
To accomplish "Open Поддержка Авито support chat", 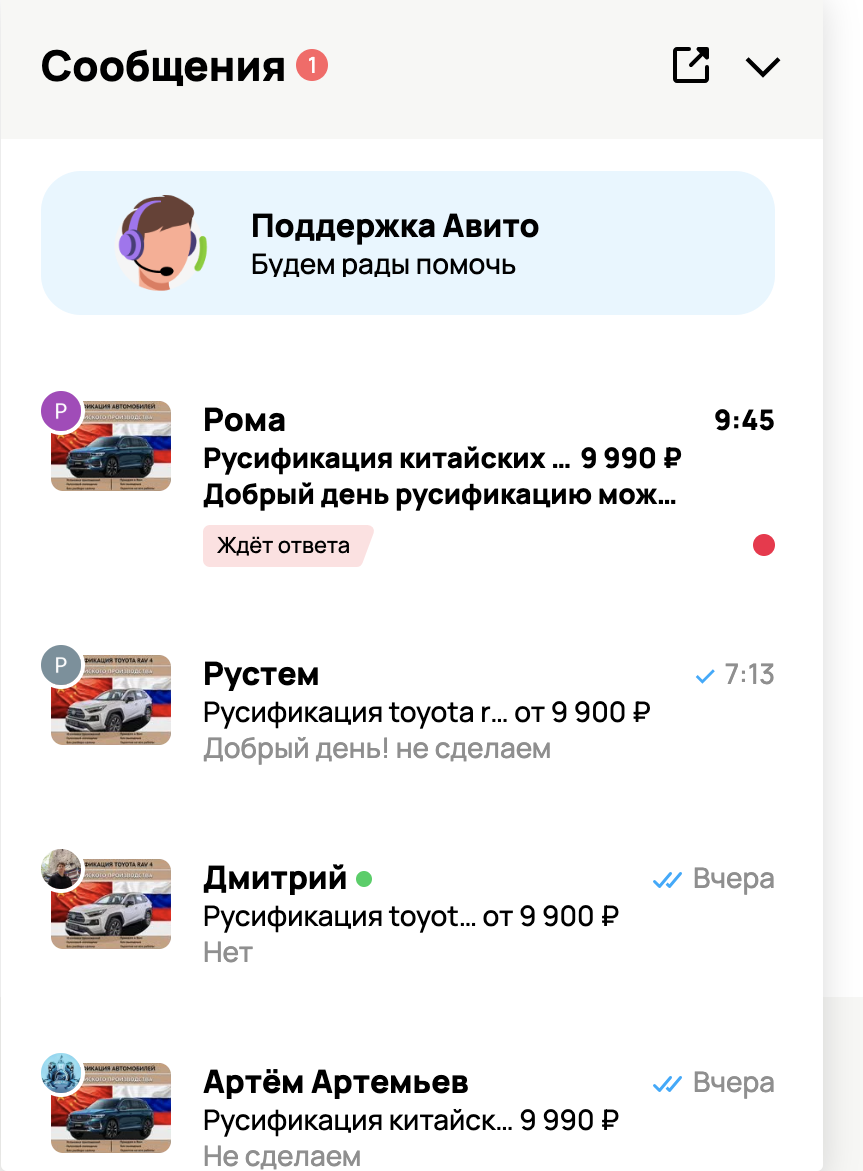I will pyautogui.click(x=408, y=243).
